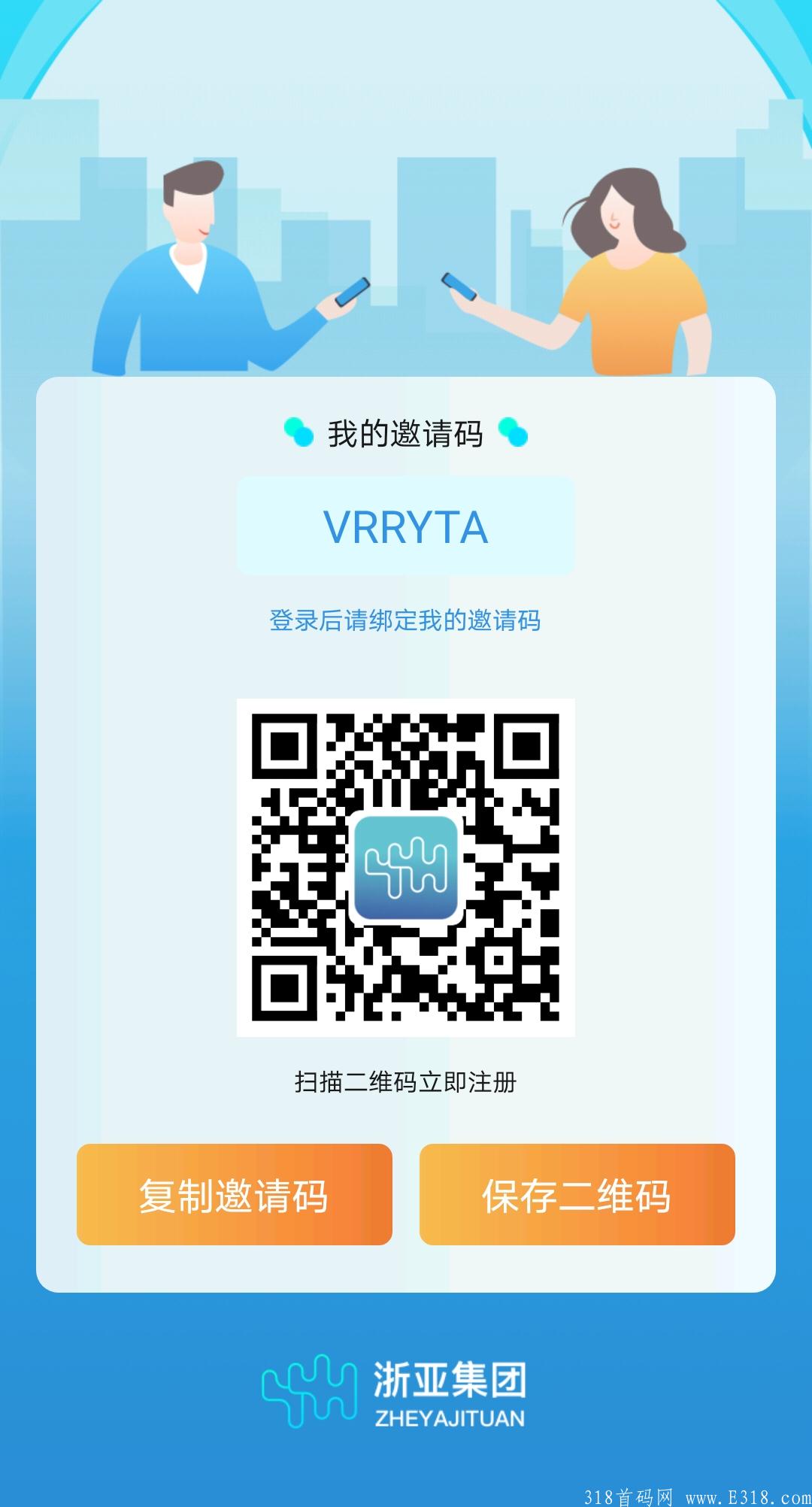Open the 登录后请绑定我的邀请码 link
The height and width of the screenshot is (1507, 812).
(x=406, y=618)
